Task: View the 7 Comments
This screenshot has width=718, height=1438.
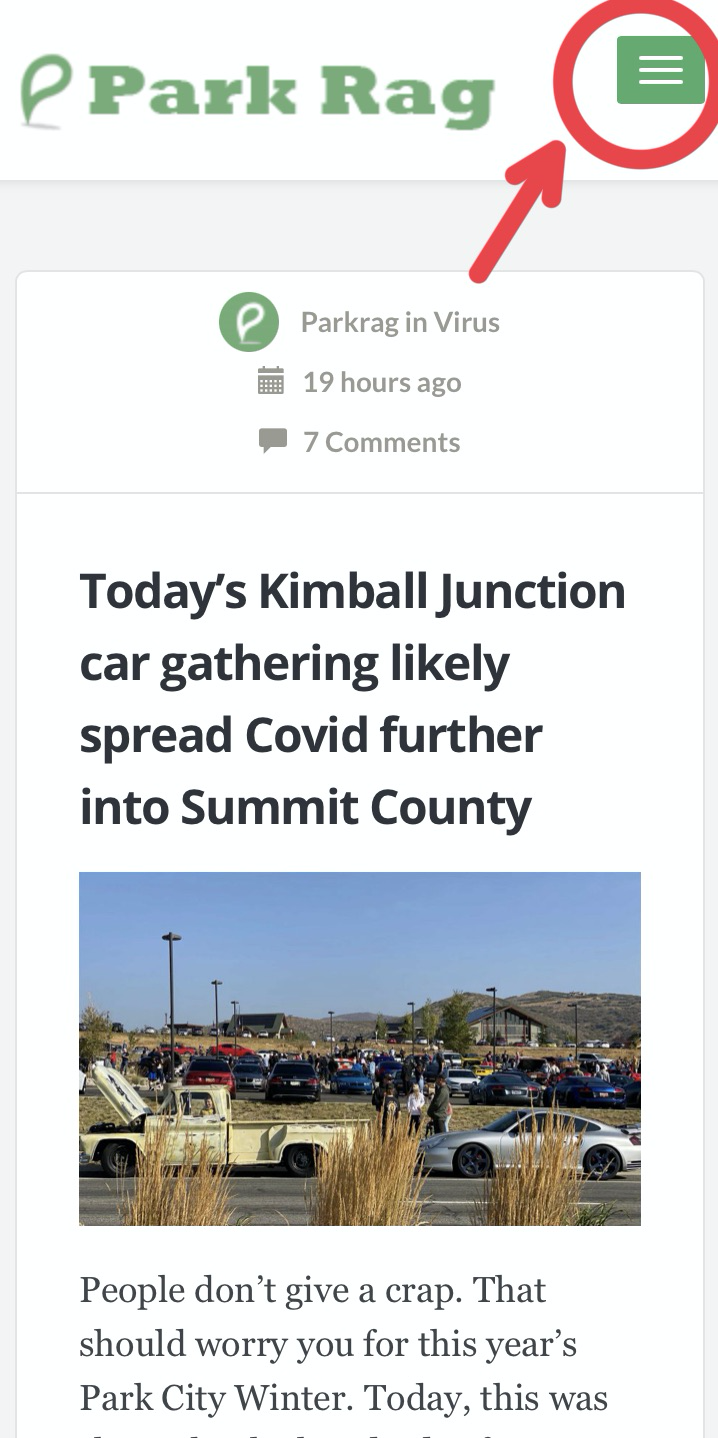Action: (381, 442)
